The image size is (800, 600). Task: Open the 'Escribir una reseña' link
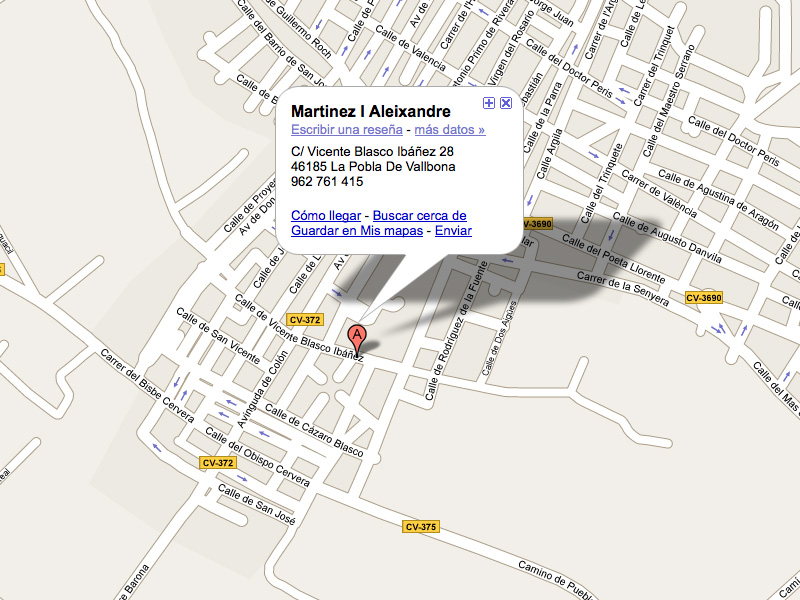[x=346, y=130]
